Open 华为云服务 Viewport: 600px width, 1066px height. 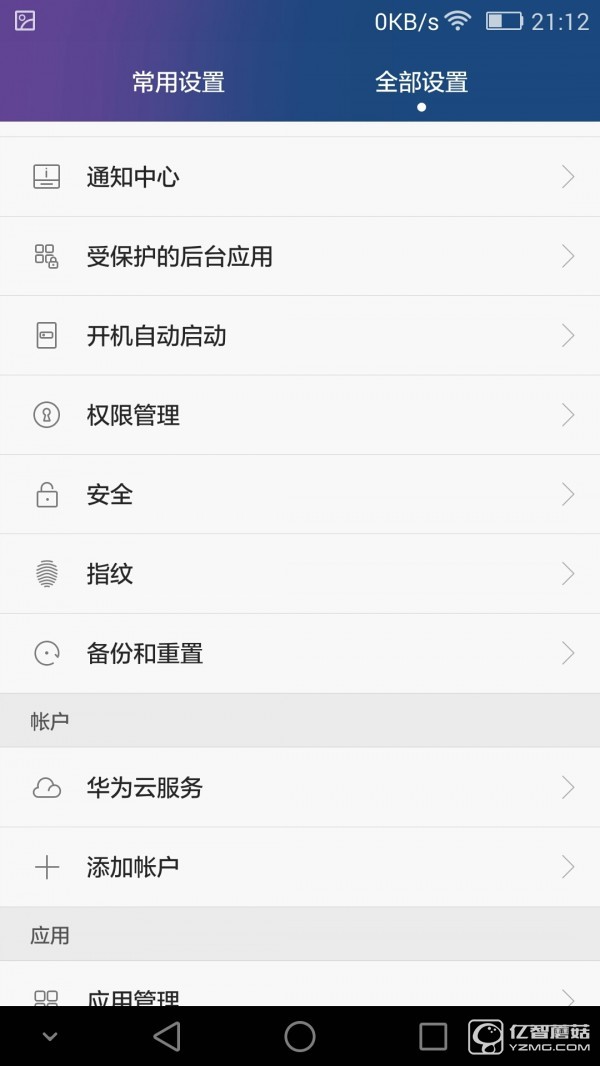[300, 788]
